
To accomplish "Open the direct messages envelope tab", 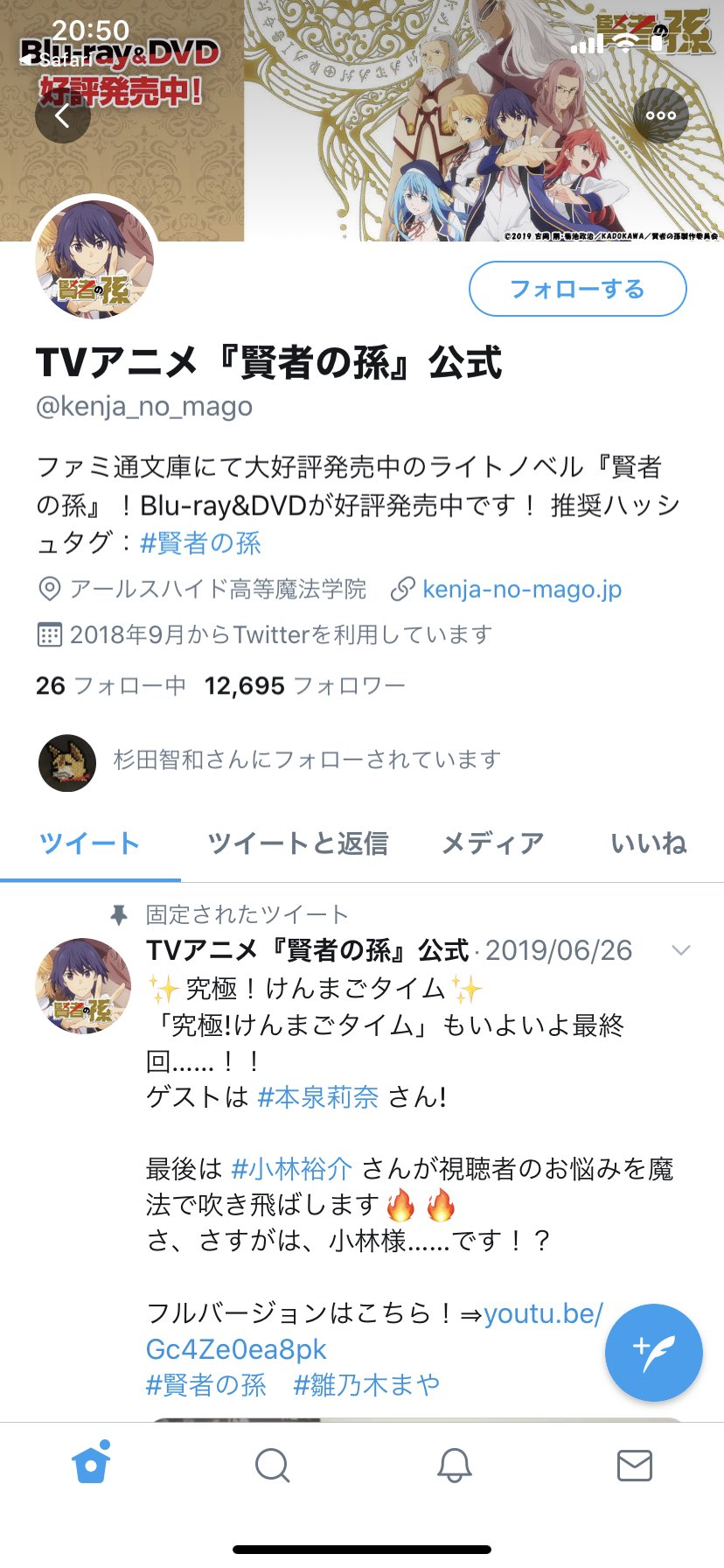I will (635, 1465).
